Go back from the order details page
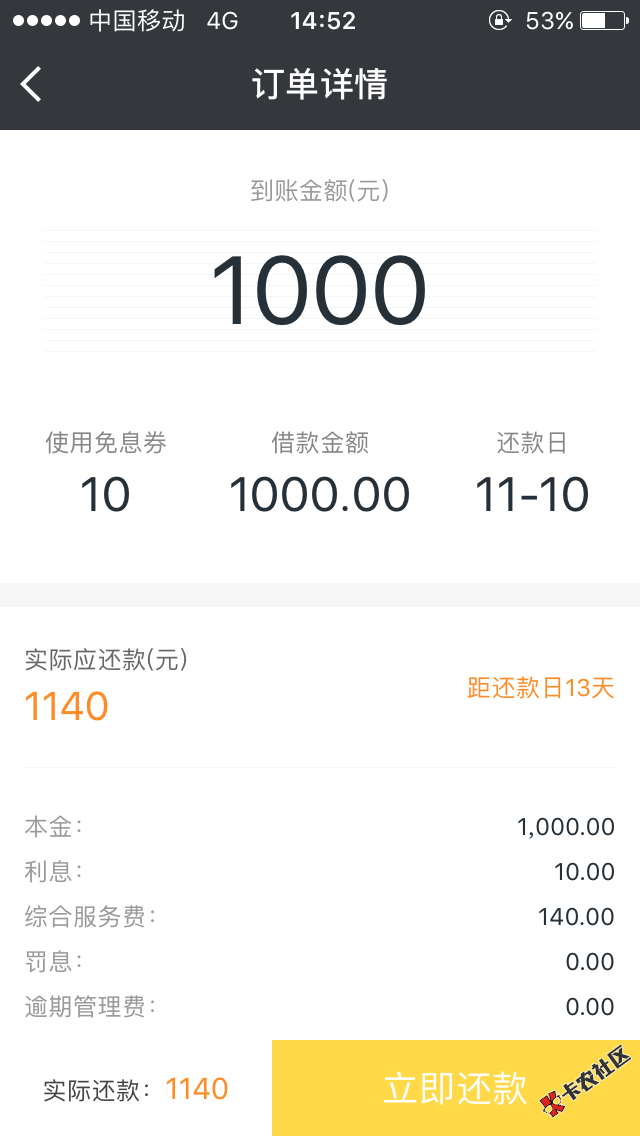 tap(31, 84)
